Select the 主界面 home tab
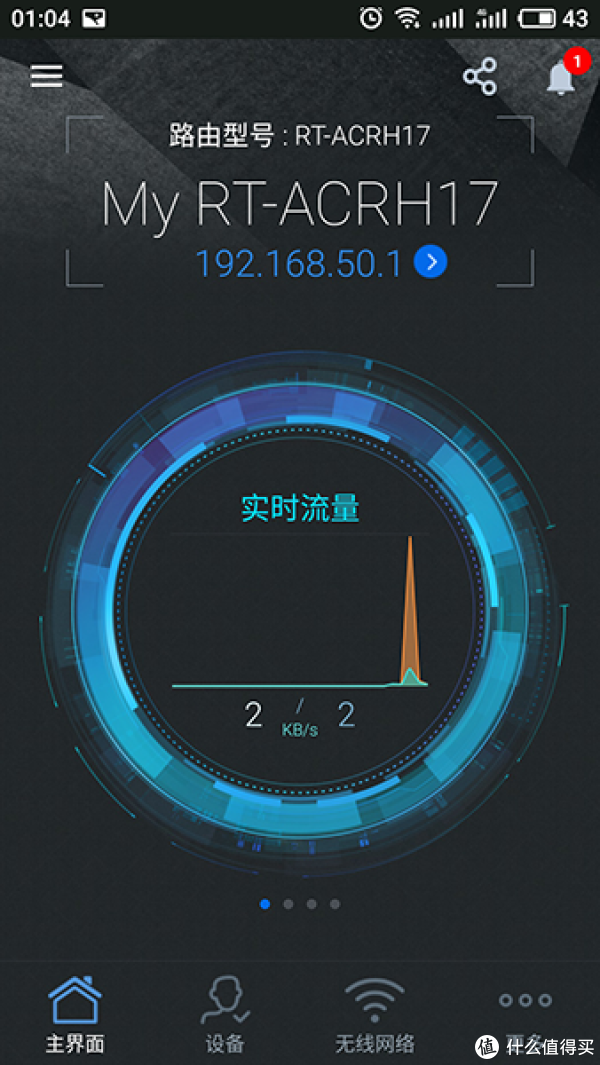 [x=75, y=1012]
